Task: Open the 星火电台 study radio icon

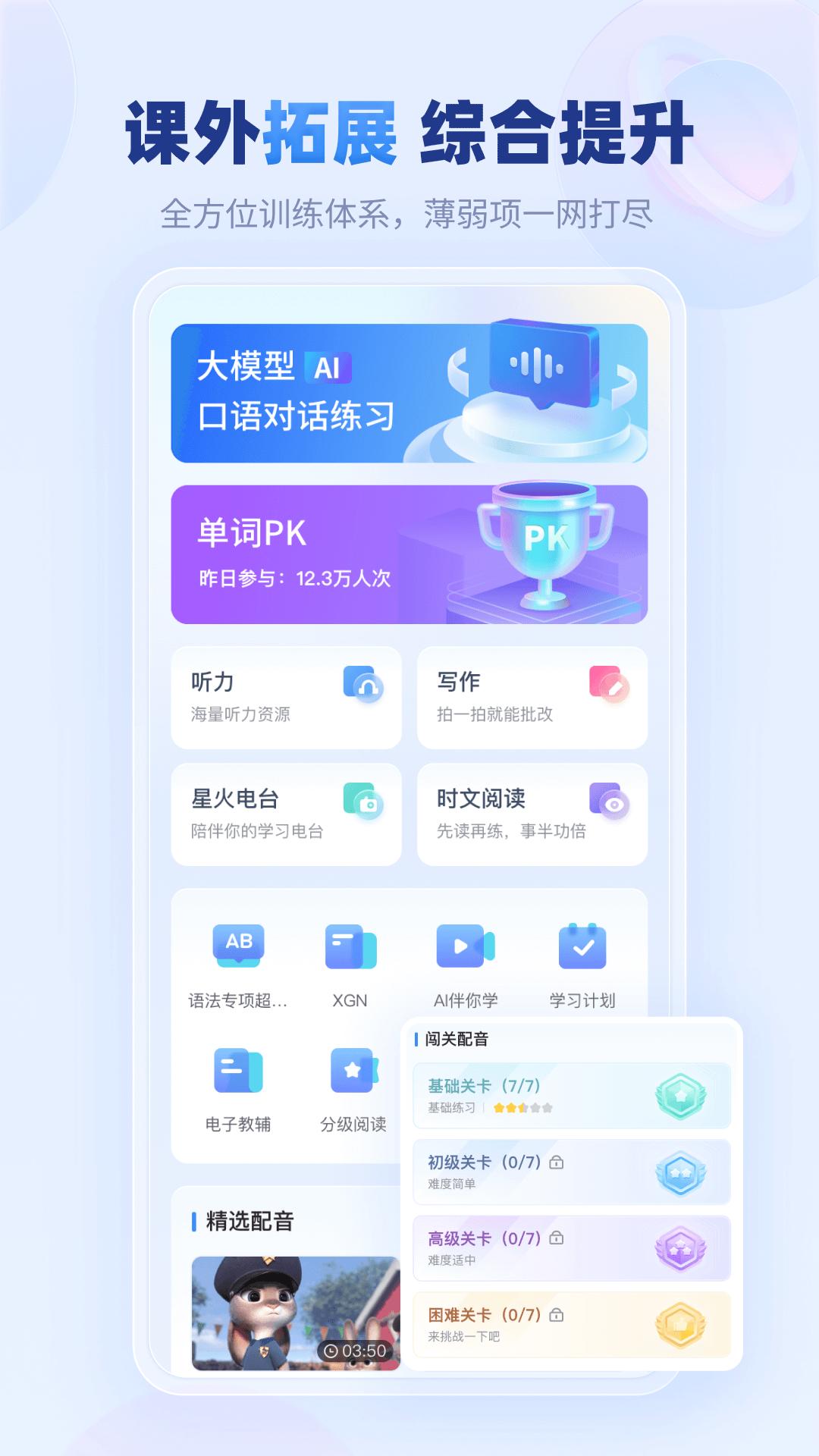Action: click(x=362, y=800)
